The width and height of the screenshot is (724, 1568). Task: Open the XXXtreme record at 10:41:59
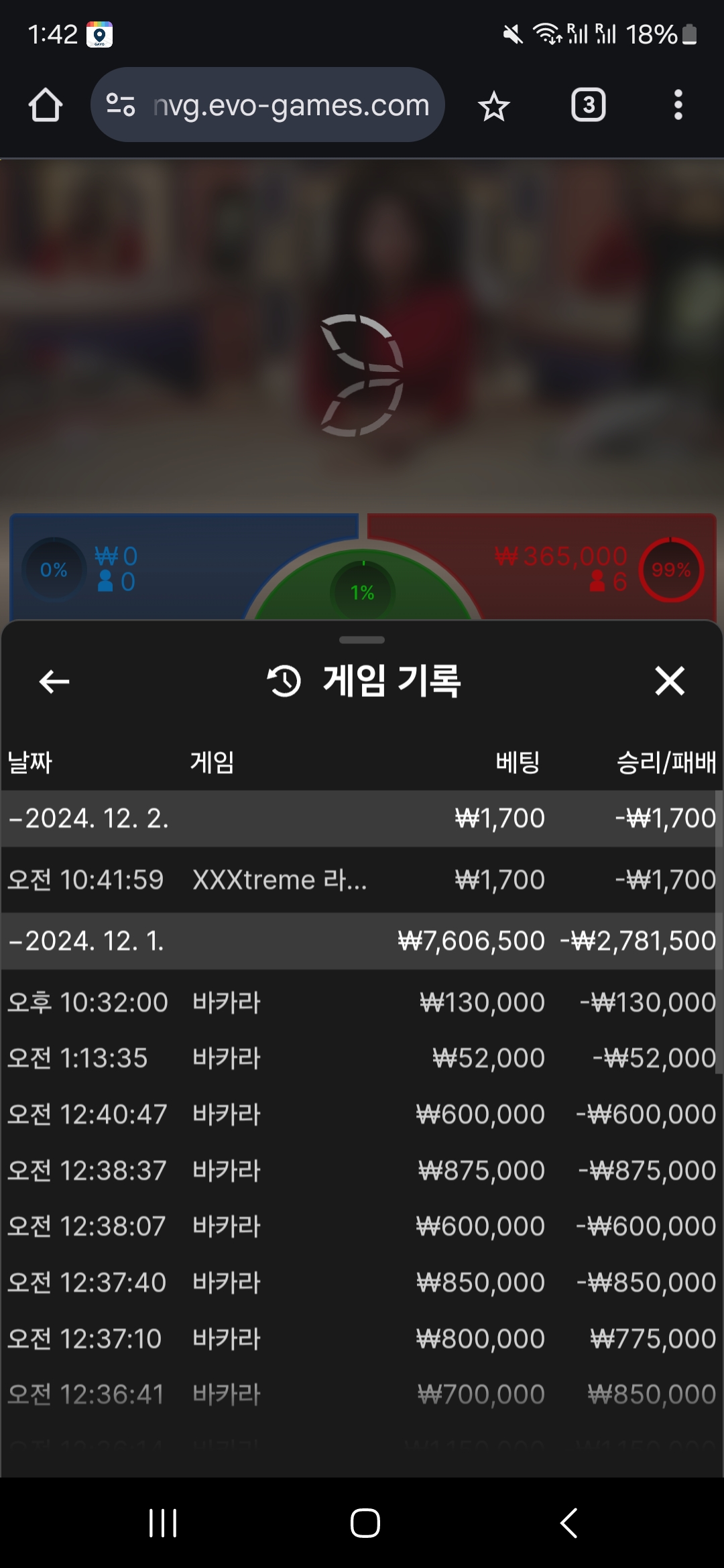(361, 880)
